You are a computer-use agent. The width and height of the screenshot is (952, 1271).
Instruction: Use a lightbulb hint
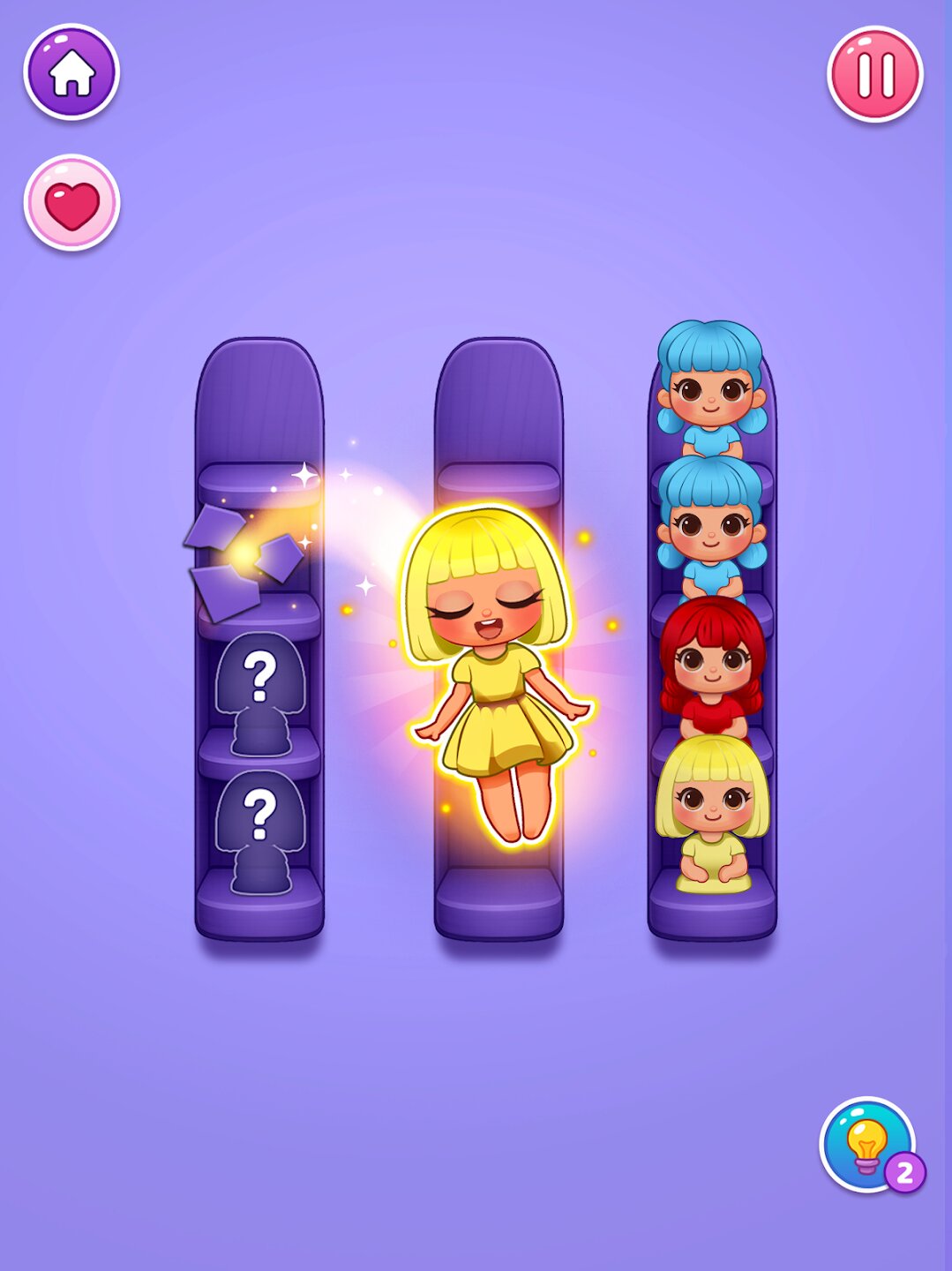pyautogui.click(x=869, y=1145)
